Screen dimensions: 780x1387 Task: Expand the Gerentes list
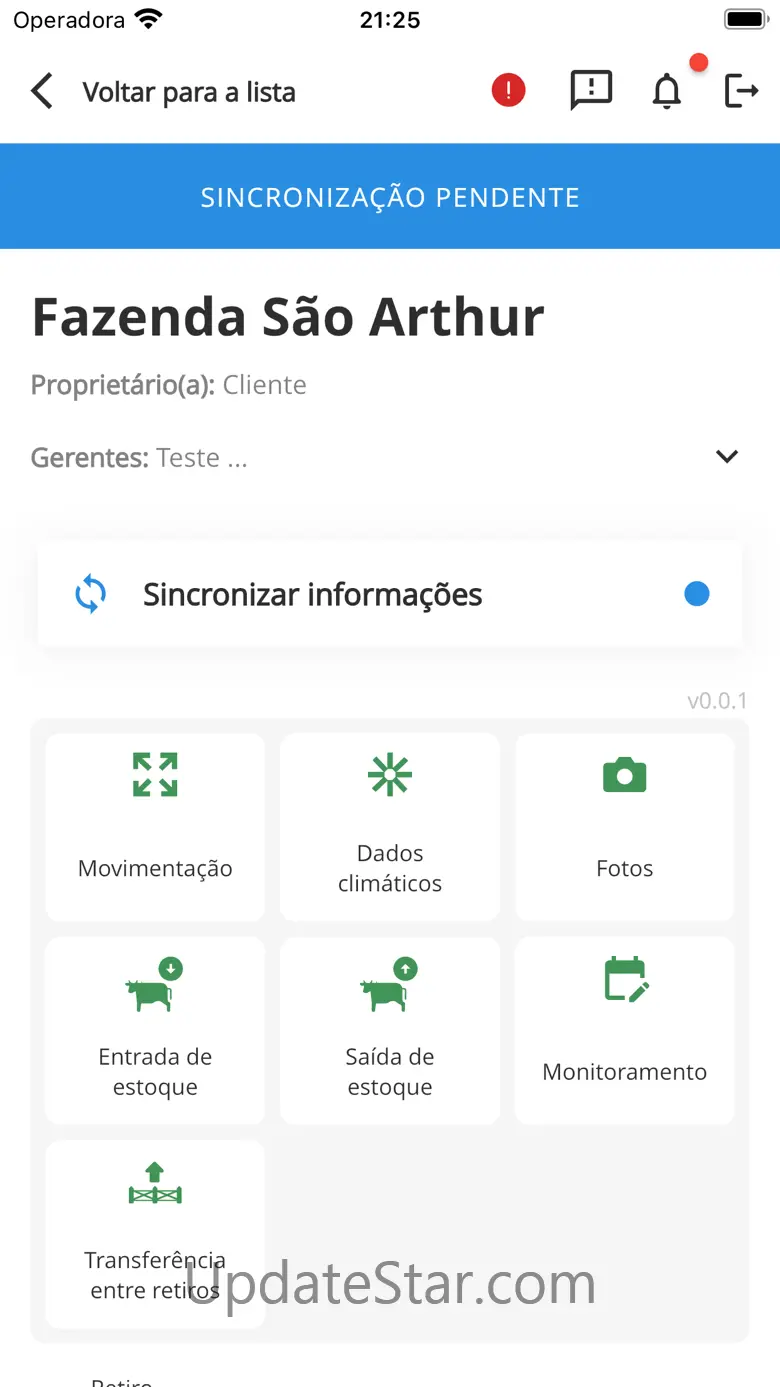727,457
